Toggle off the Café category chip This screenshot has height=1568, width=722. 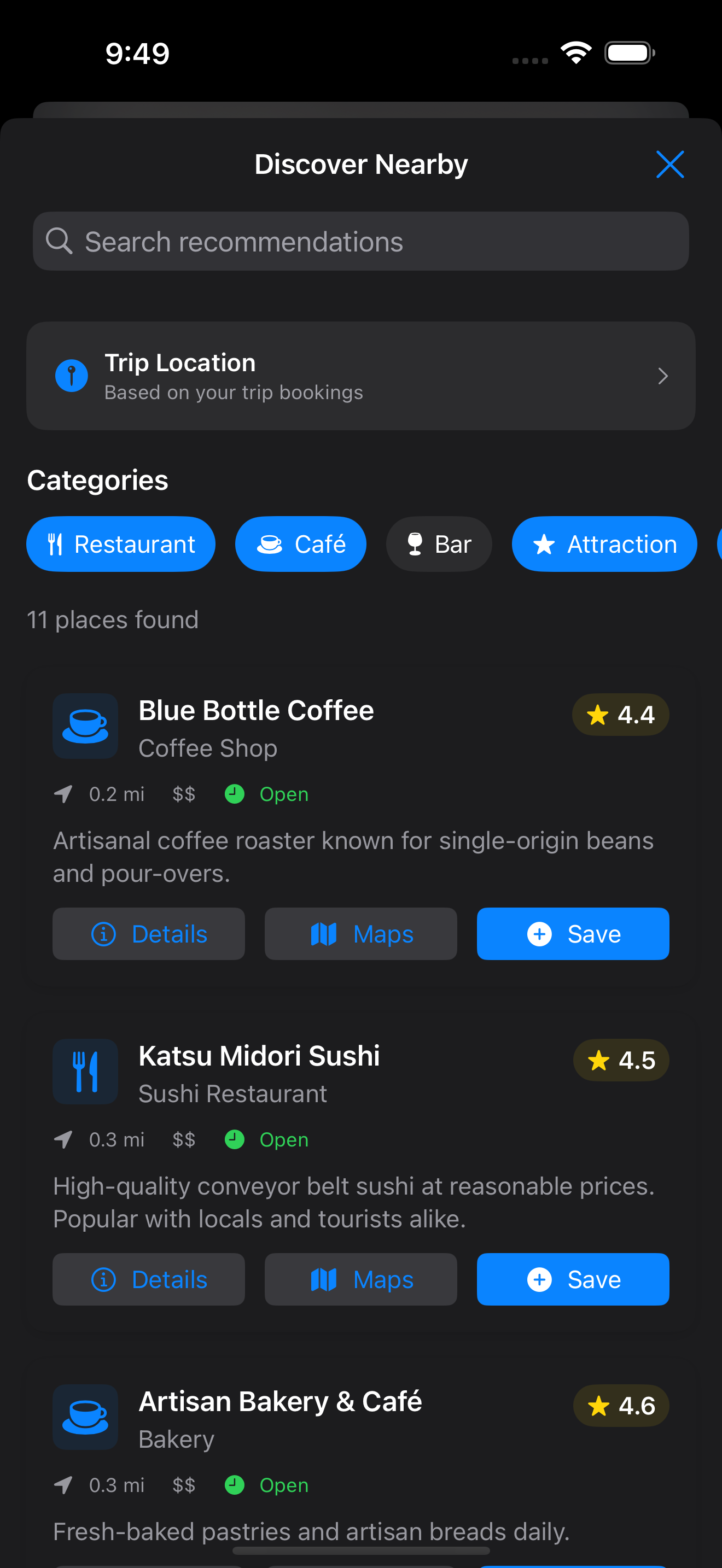[x=301, y=543]
